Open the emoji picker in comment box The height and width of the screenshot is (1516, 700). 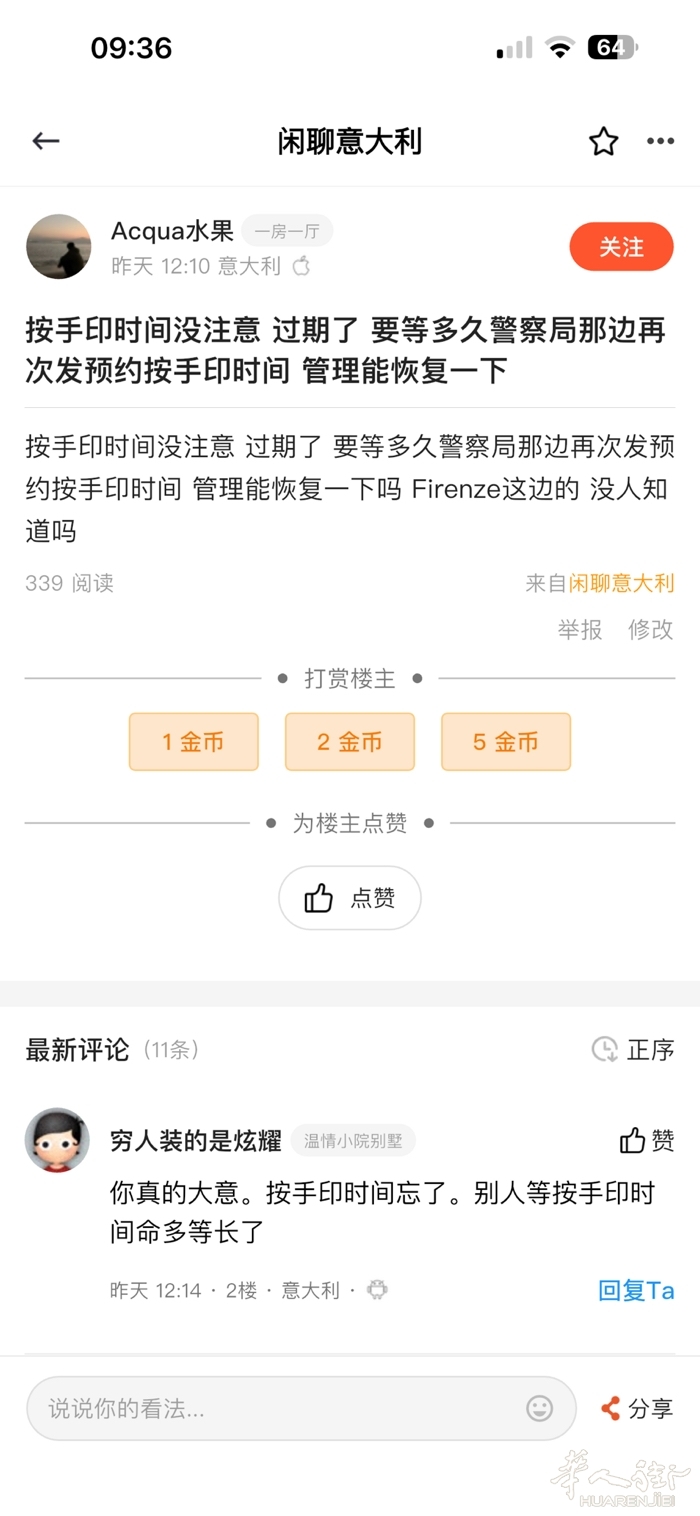tap(539, 1409)
